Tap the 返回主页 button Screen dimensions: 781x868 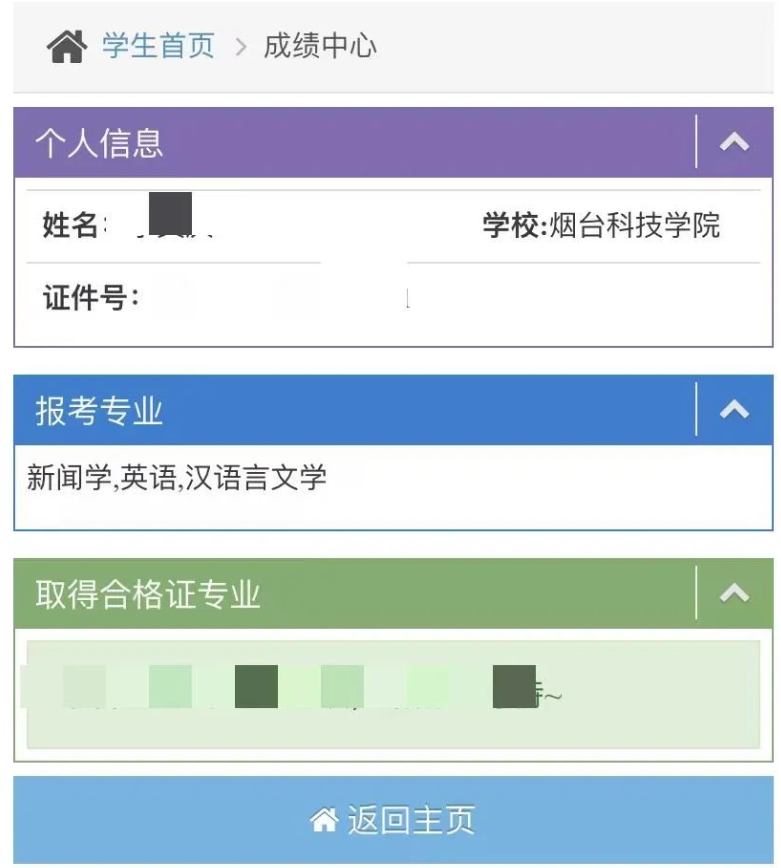click(392, 821)
